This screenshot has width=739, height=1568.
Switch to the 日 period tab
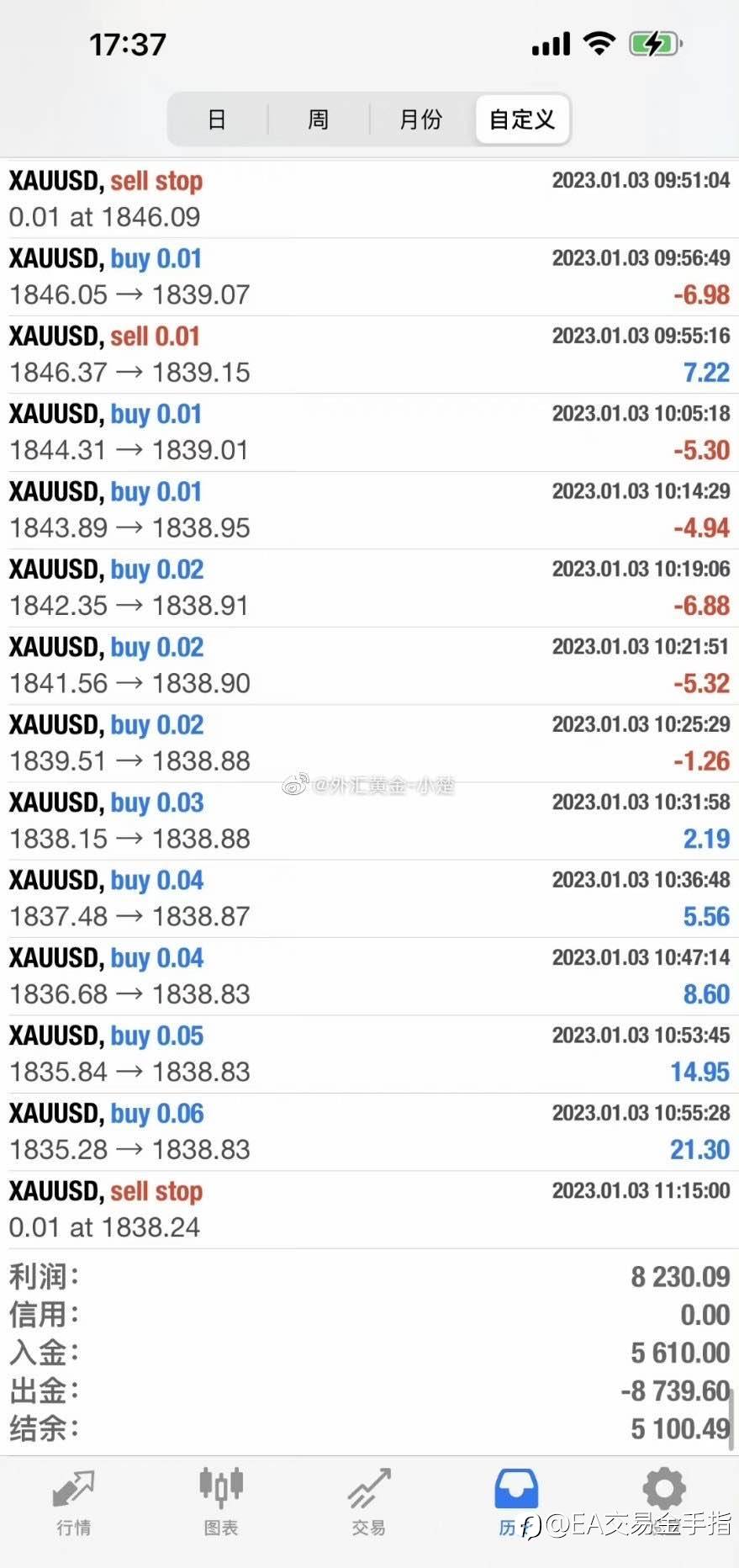point(217,119)
